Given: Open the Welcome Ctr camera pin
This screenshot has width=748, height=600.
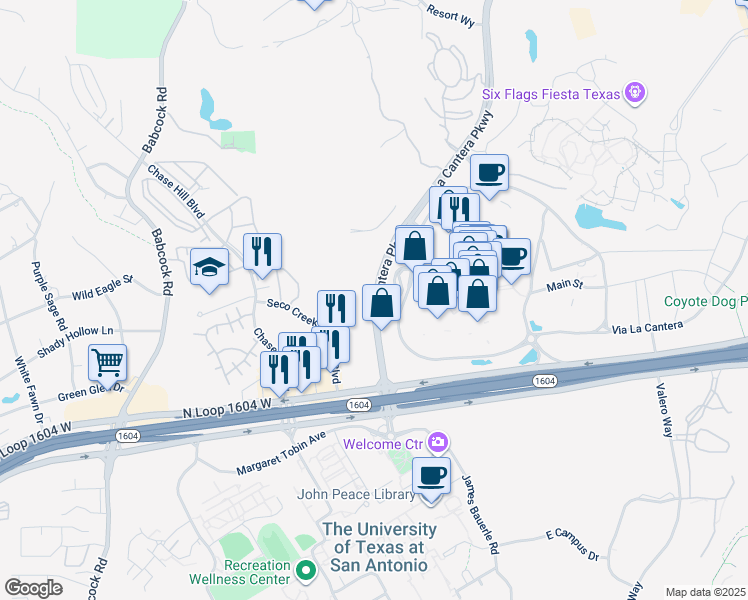Looking at the screenshot, I should point(439,442).
